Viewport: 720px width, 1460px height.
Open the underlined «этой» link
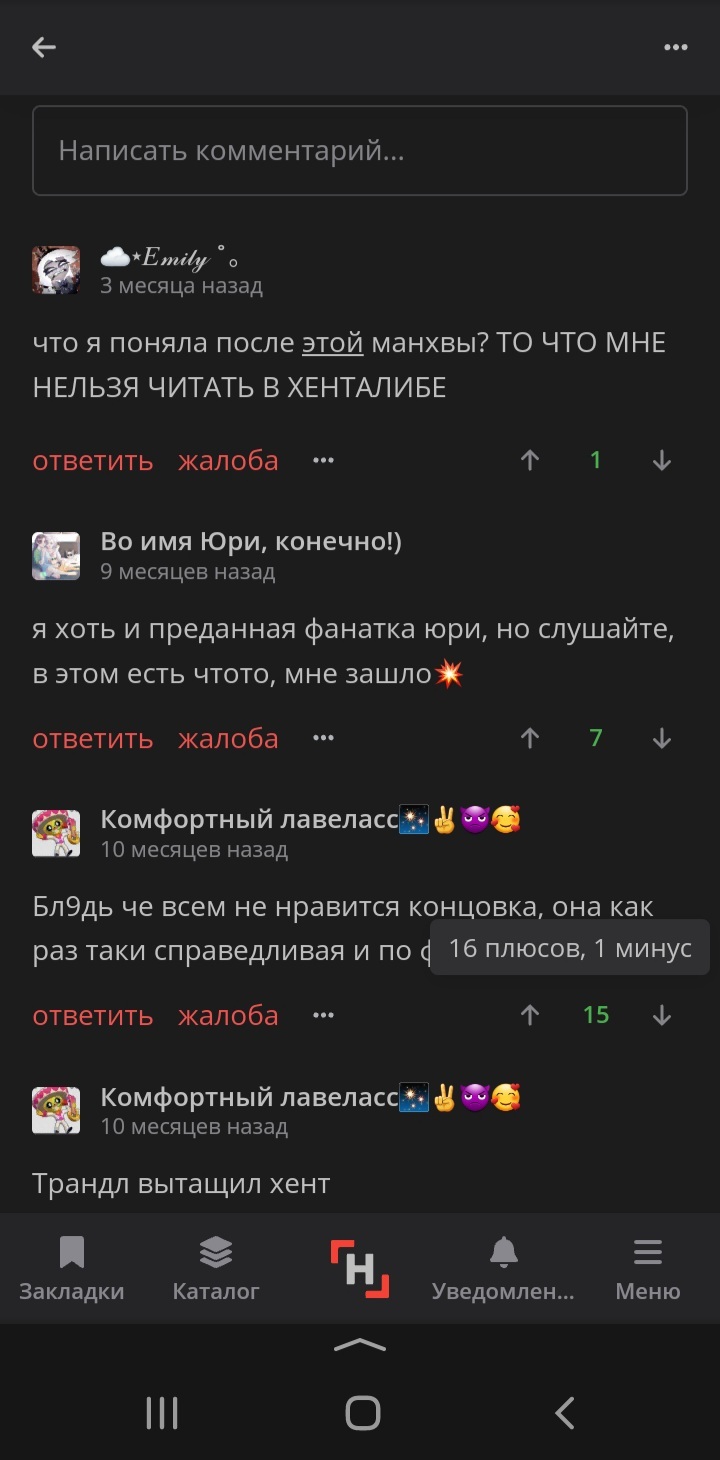(x=333, y=343)
